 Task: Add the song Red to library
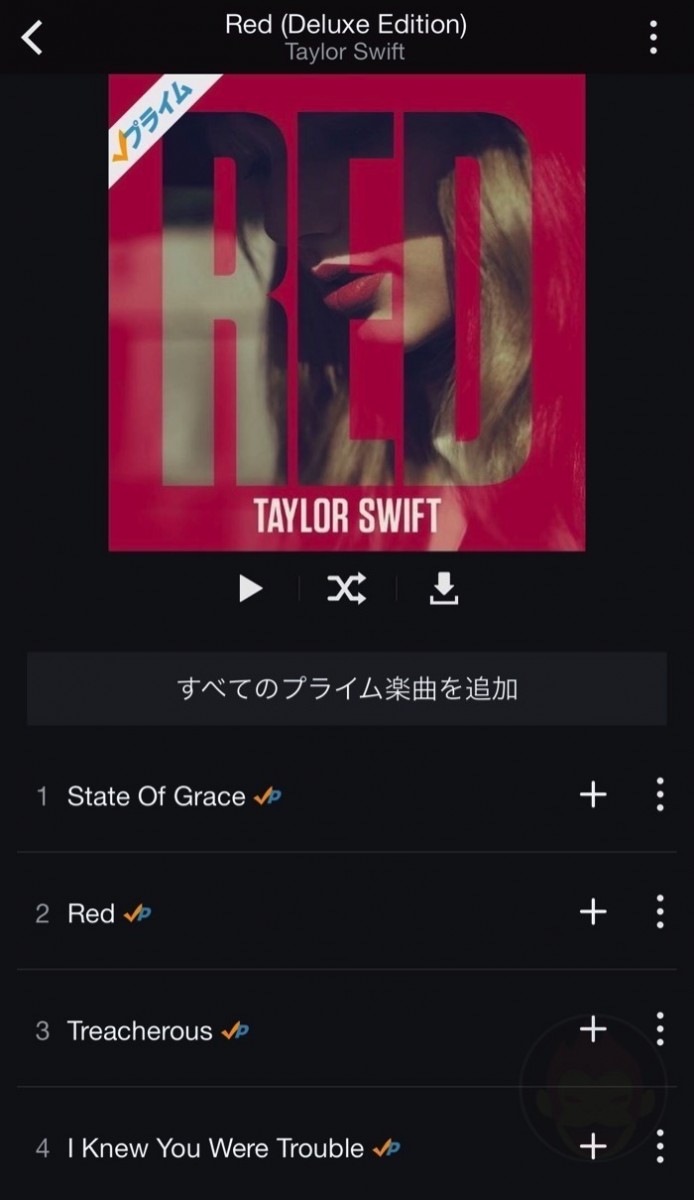(x=593, y=912)
